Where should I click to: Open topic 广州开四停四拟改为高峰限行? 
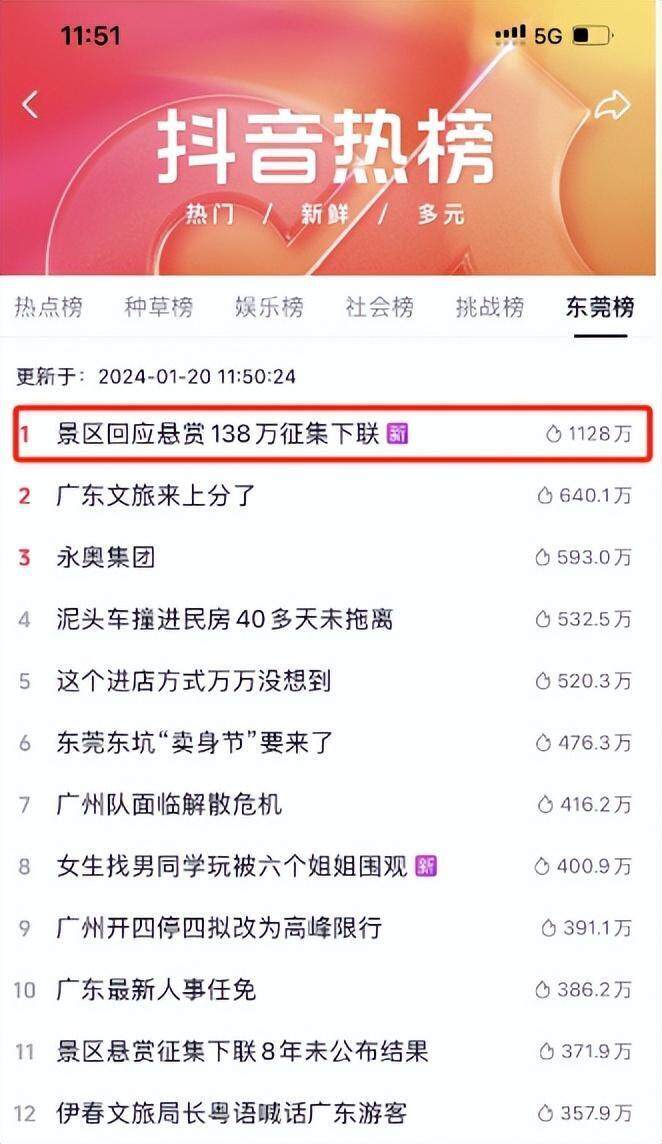tap(219, 928)
